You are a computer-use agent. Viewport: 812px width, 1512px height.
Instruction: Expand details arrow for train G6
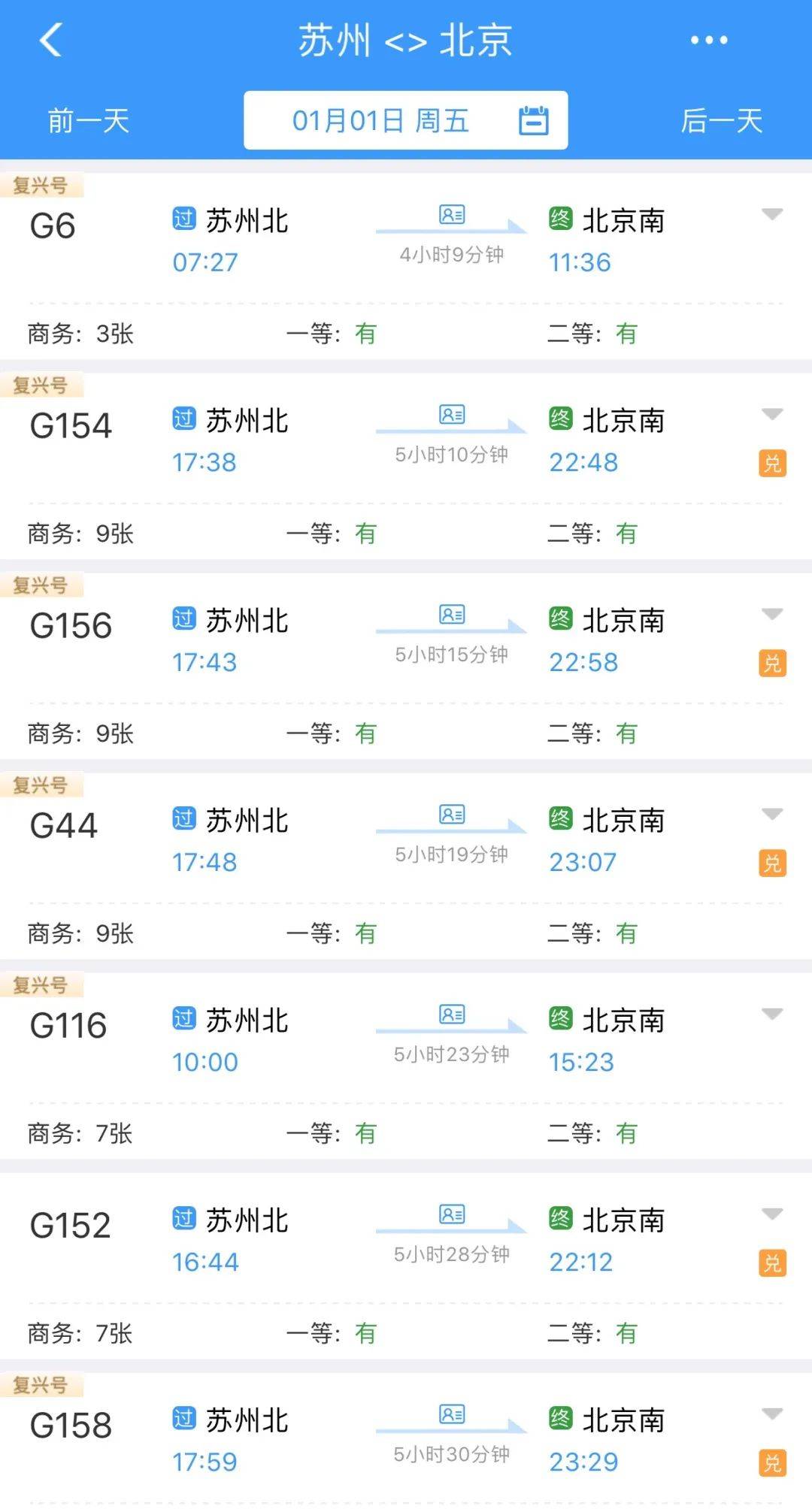[x=772, y=214]
